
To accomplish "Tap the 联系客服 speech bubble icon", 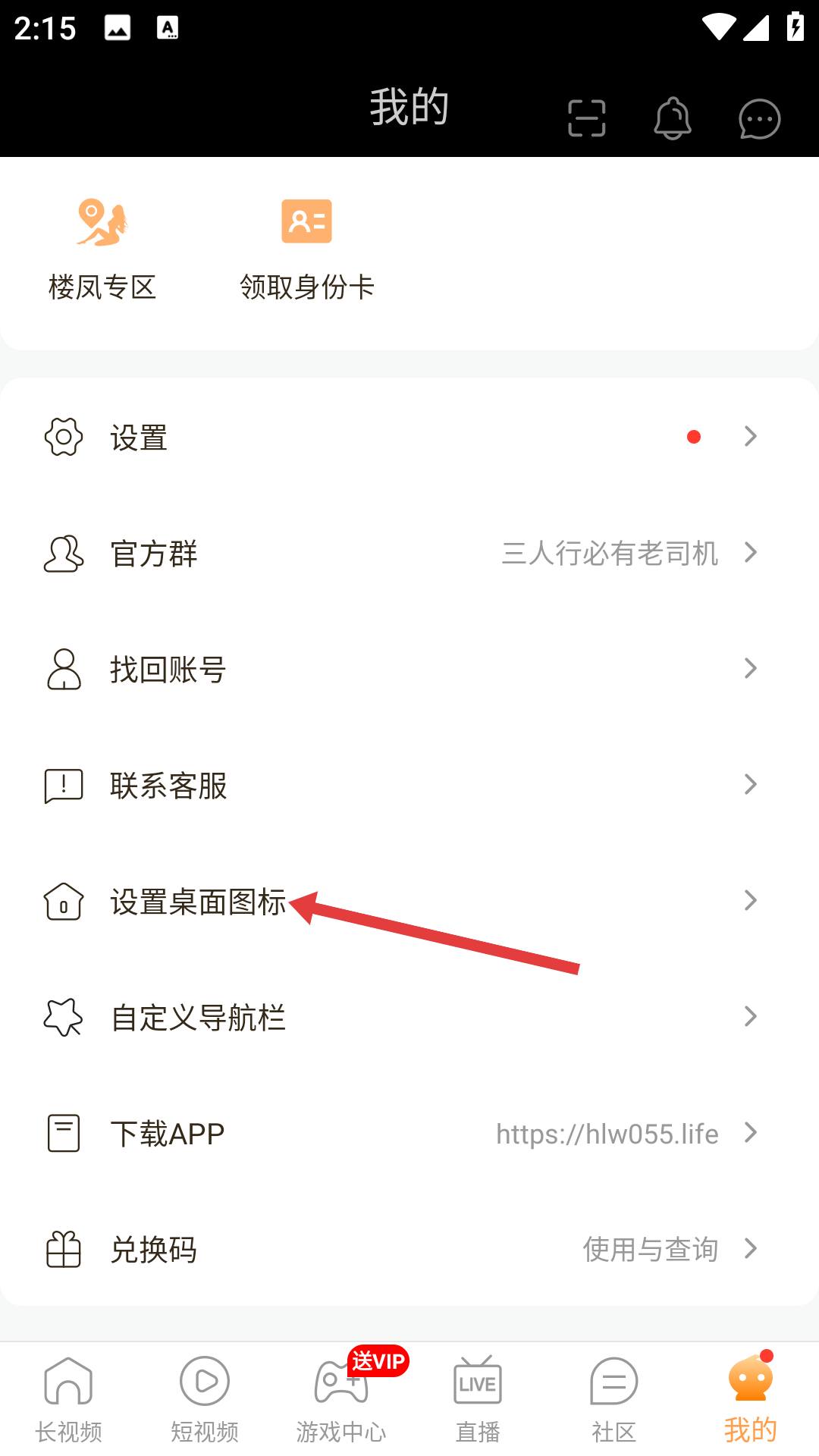I will pos(63,786).
